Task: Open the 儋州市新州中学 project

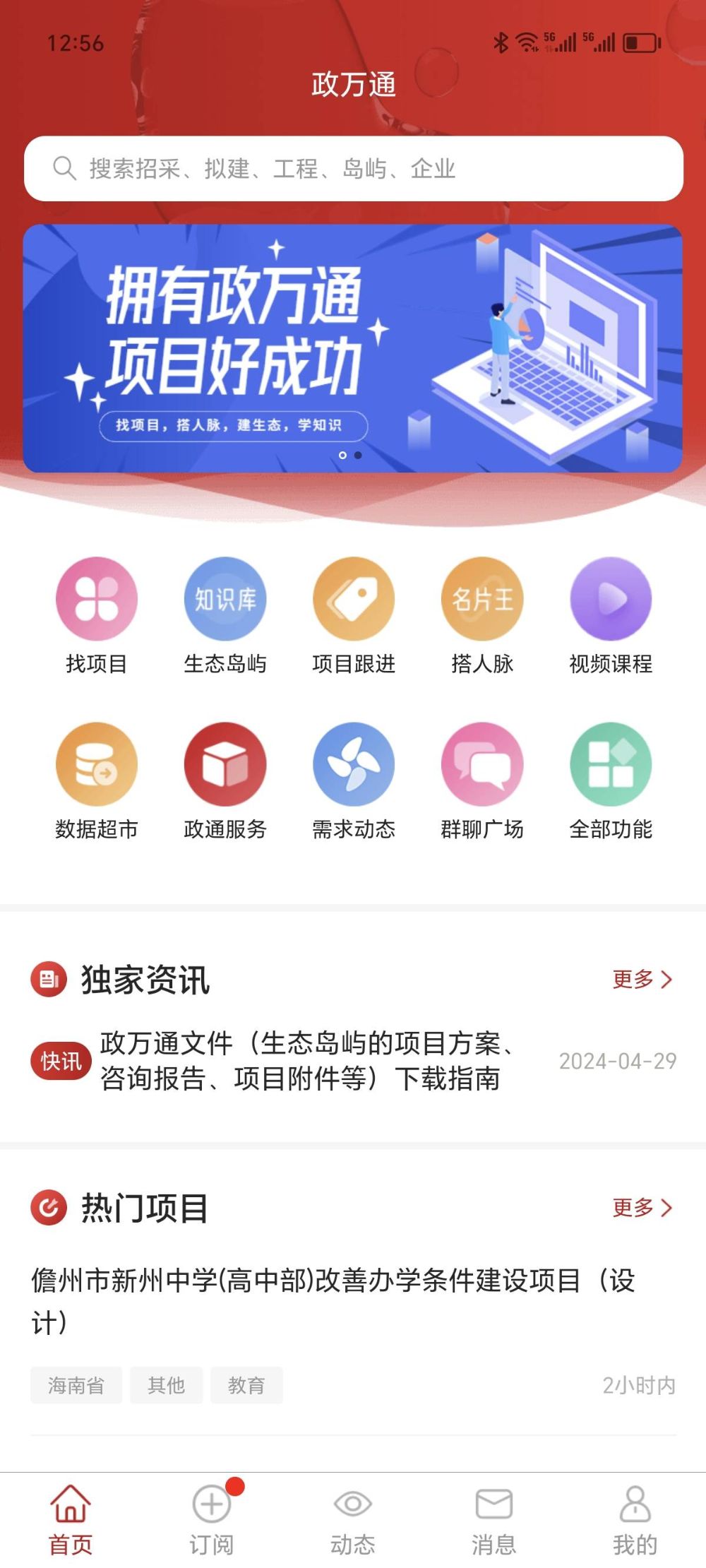Action: tap(332, 1301)
